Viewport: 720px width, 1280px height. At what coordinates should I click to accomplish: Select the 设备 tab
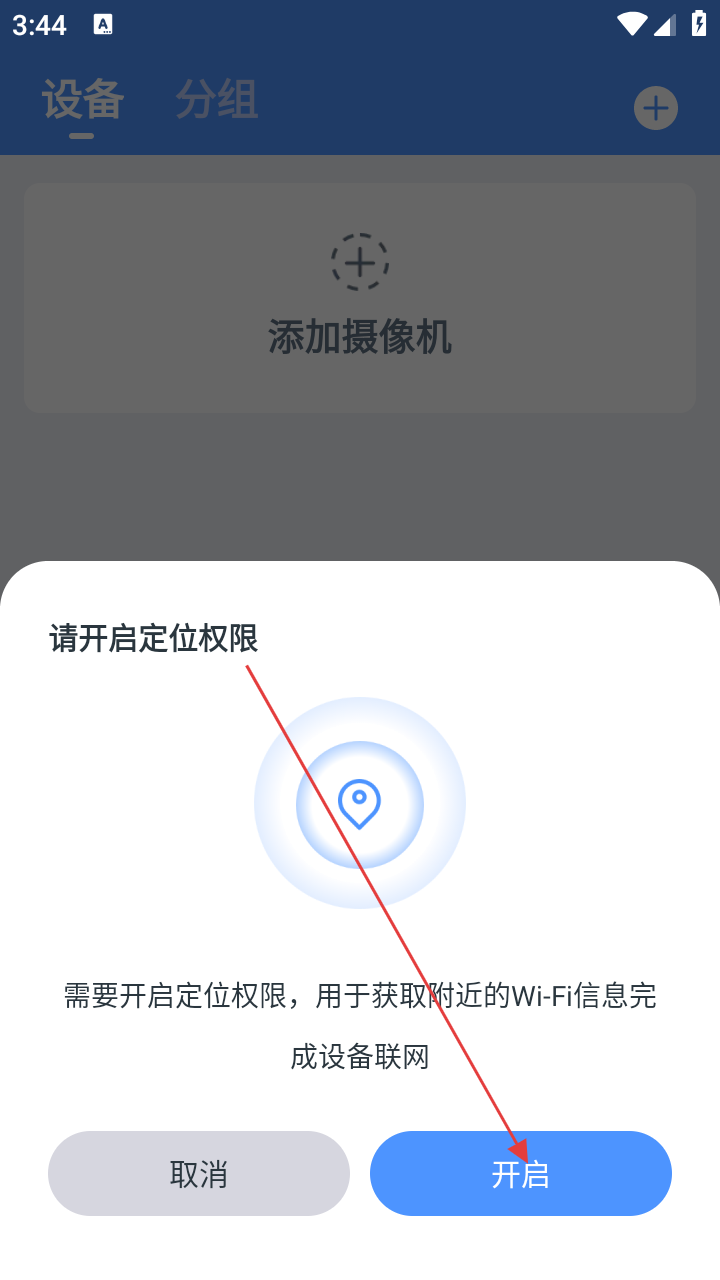tap(83, 101)
